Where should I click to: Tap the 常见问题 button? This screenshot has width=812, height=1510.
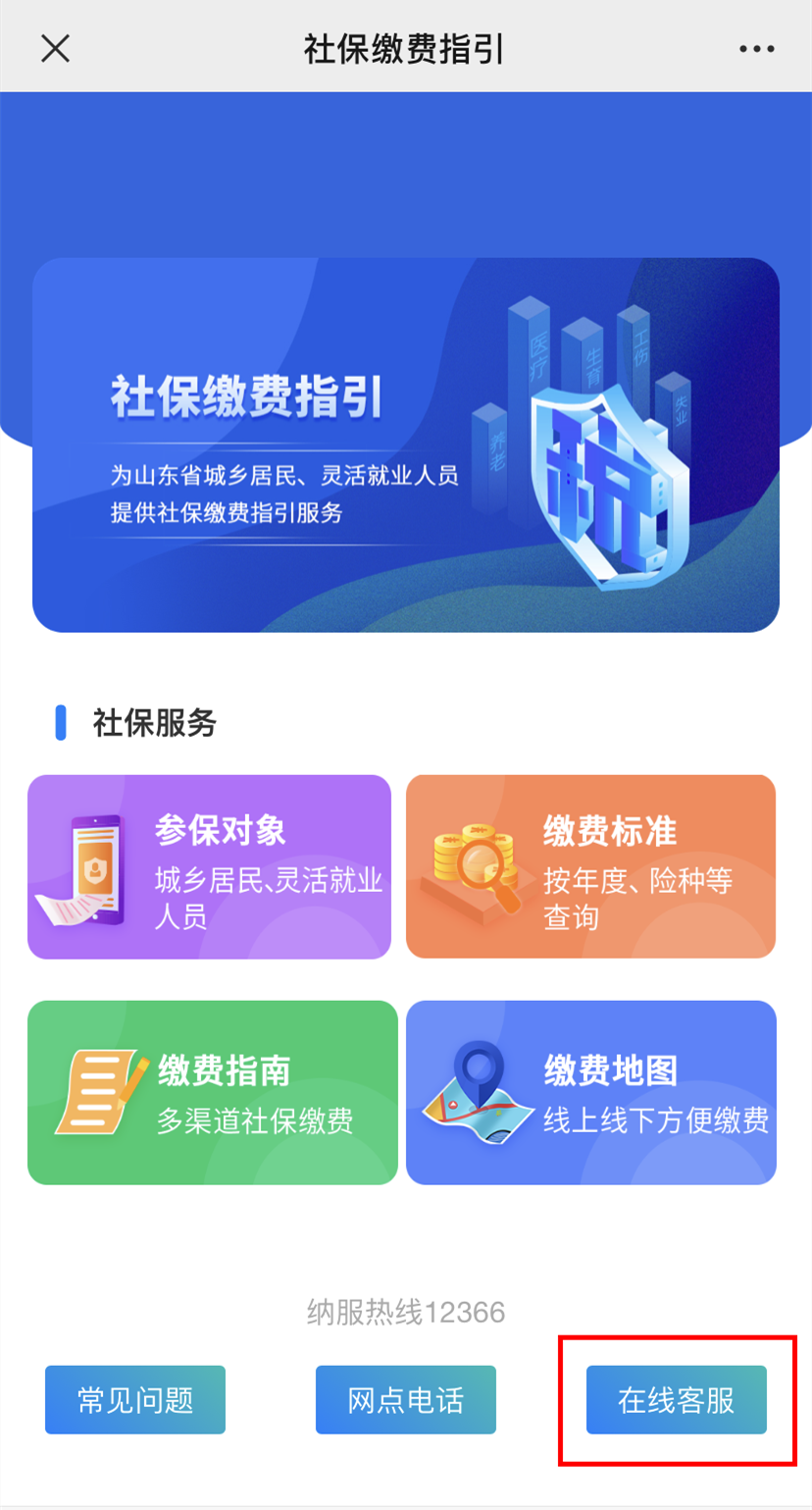click(x=135, y=1400)
